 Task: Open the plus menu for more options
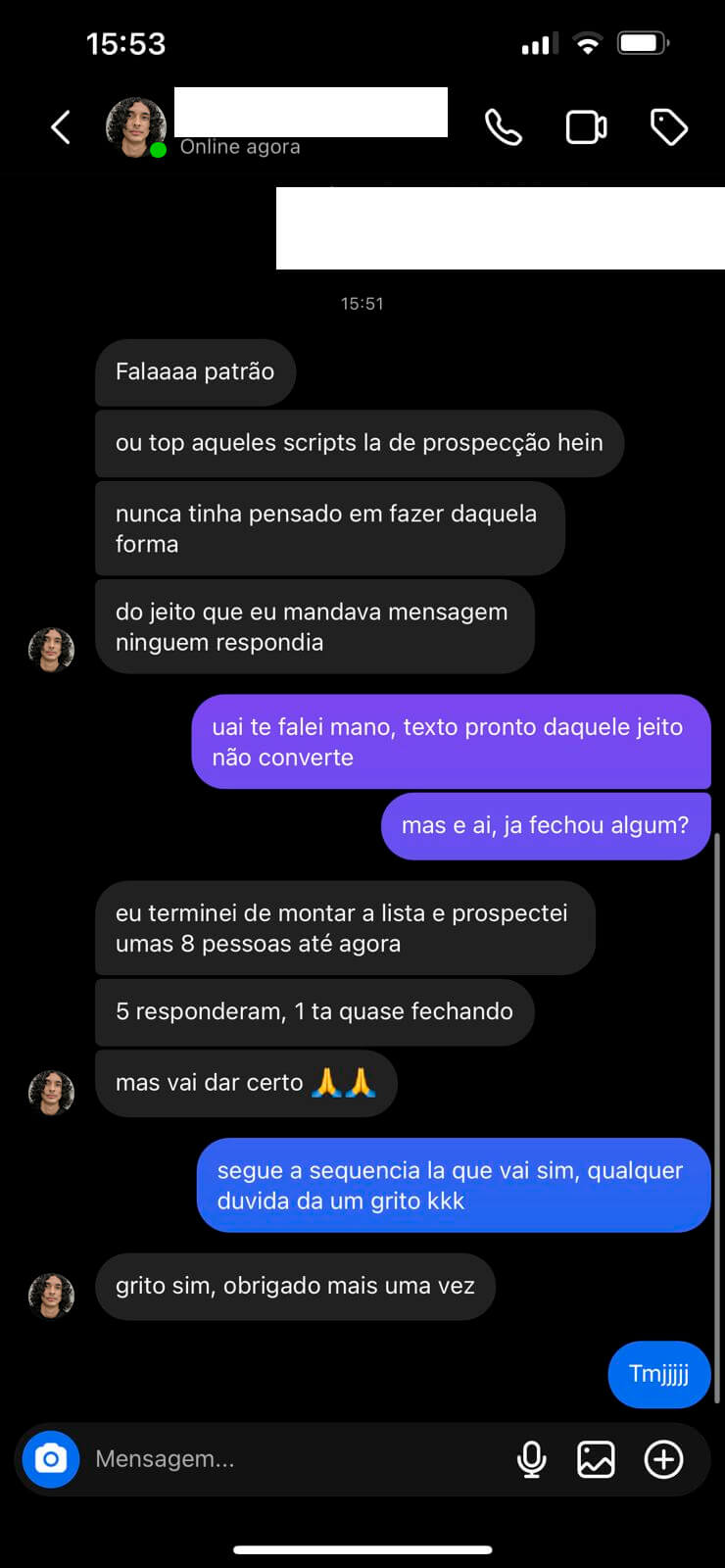[663, 1459]
